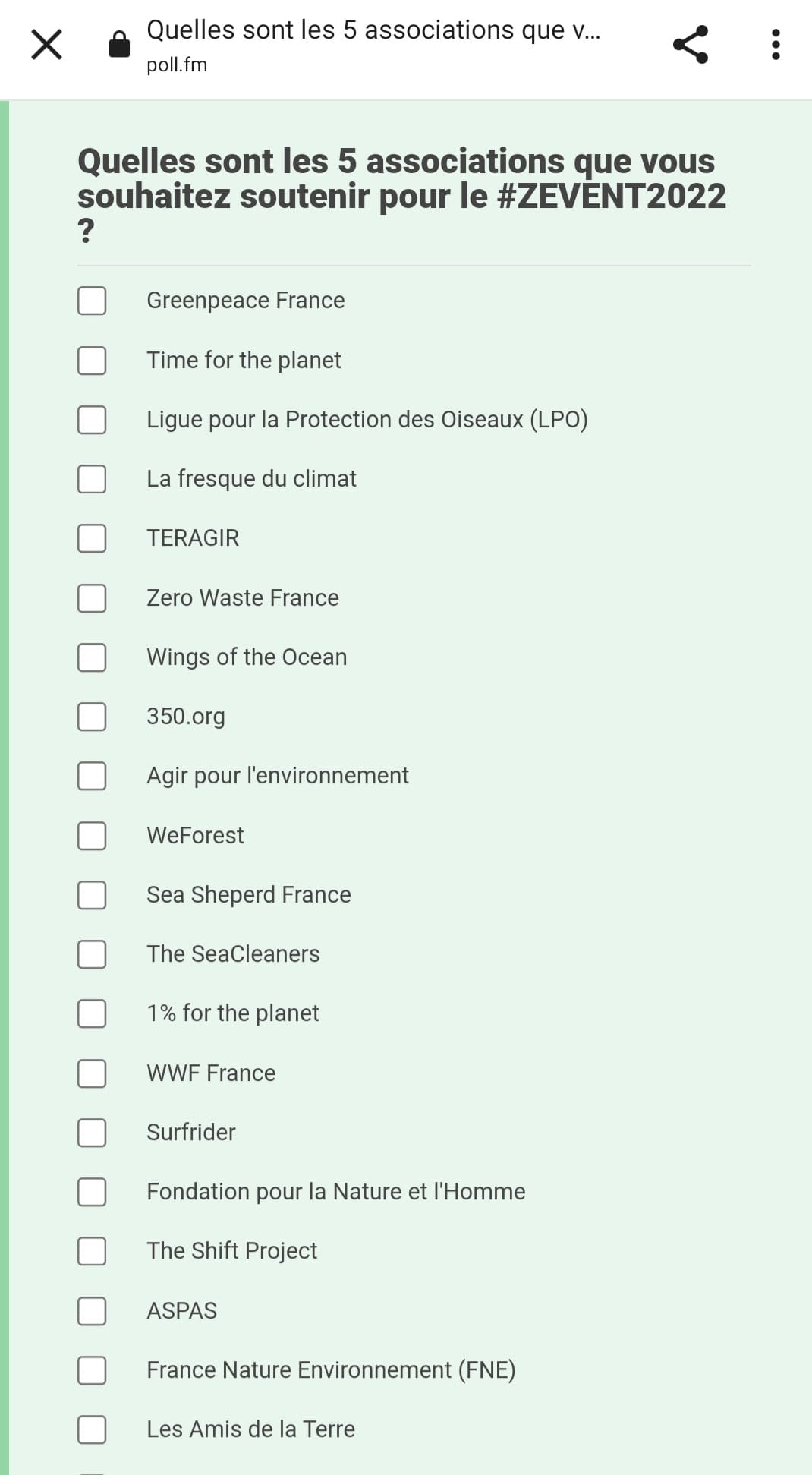Select The Shift Project
Screen dimensions: 812x1475
(91, 1251)
